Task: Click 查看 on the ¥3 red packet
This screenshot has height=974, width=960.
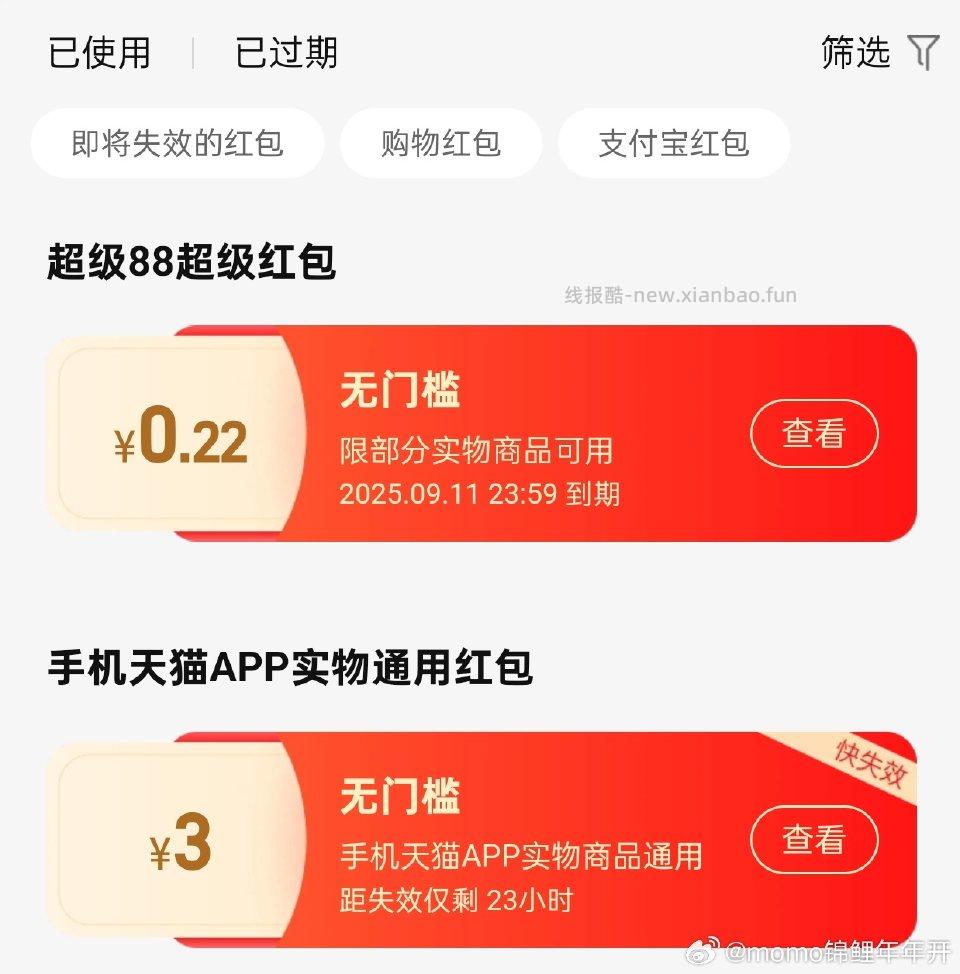Action: (814, 841)
